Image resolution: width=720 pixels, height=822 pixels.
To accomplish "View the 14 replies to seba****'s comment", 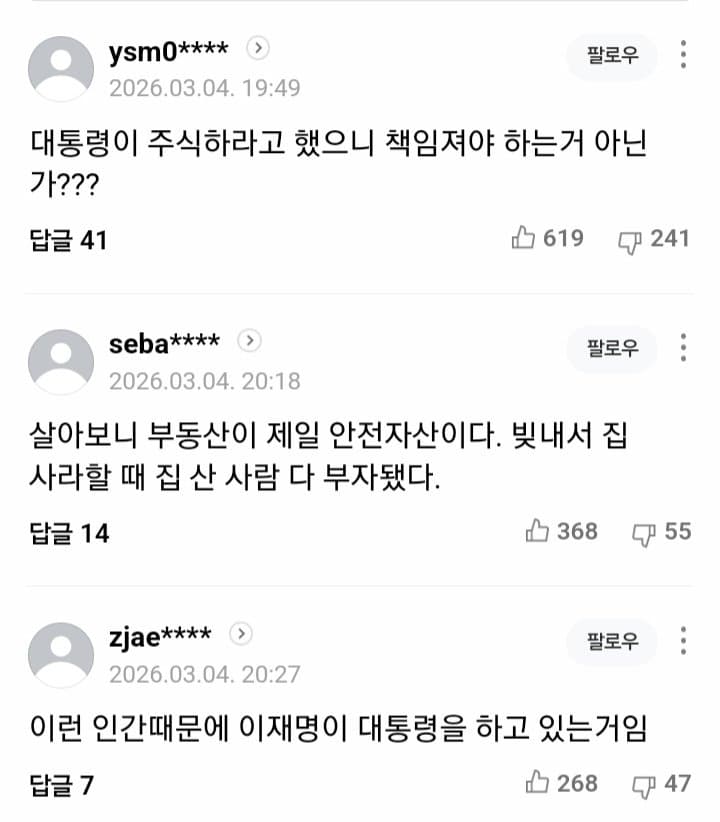I will coord(68,533).
